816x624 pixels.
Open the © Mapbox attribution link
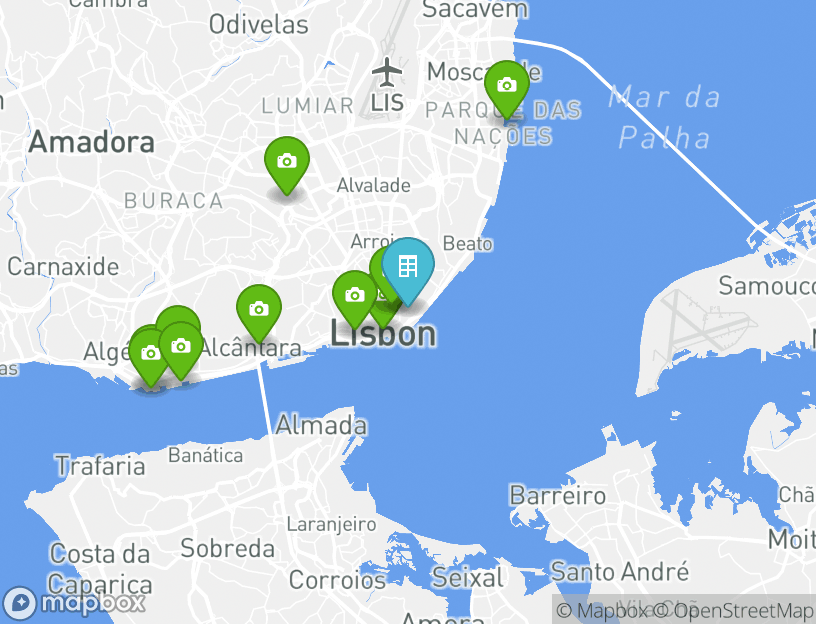tap(597, 610)
